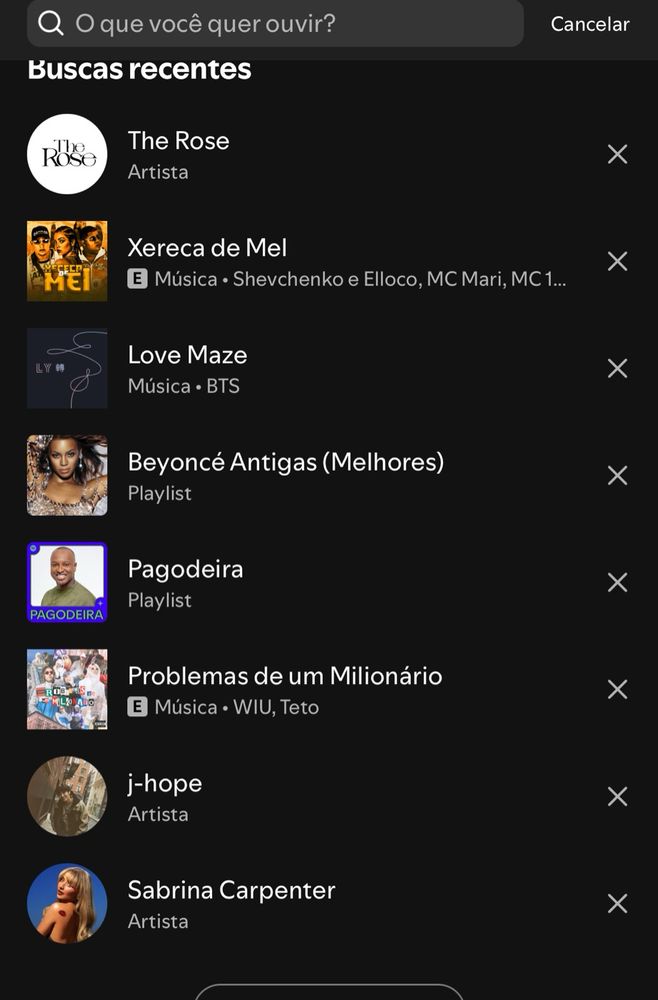The width and height of the screenshot is (658, 1000).
Task: Cancel the search with Cancelar
Action: tap(590, 24)
